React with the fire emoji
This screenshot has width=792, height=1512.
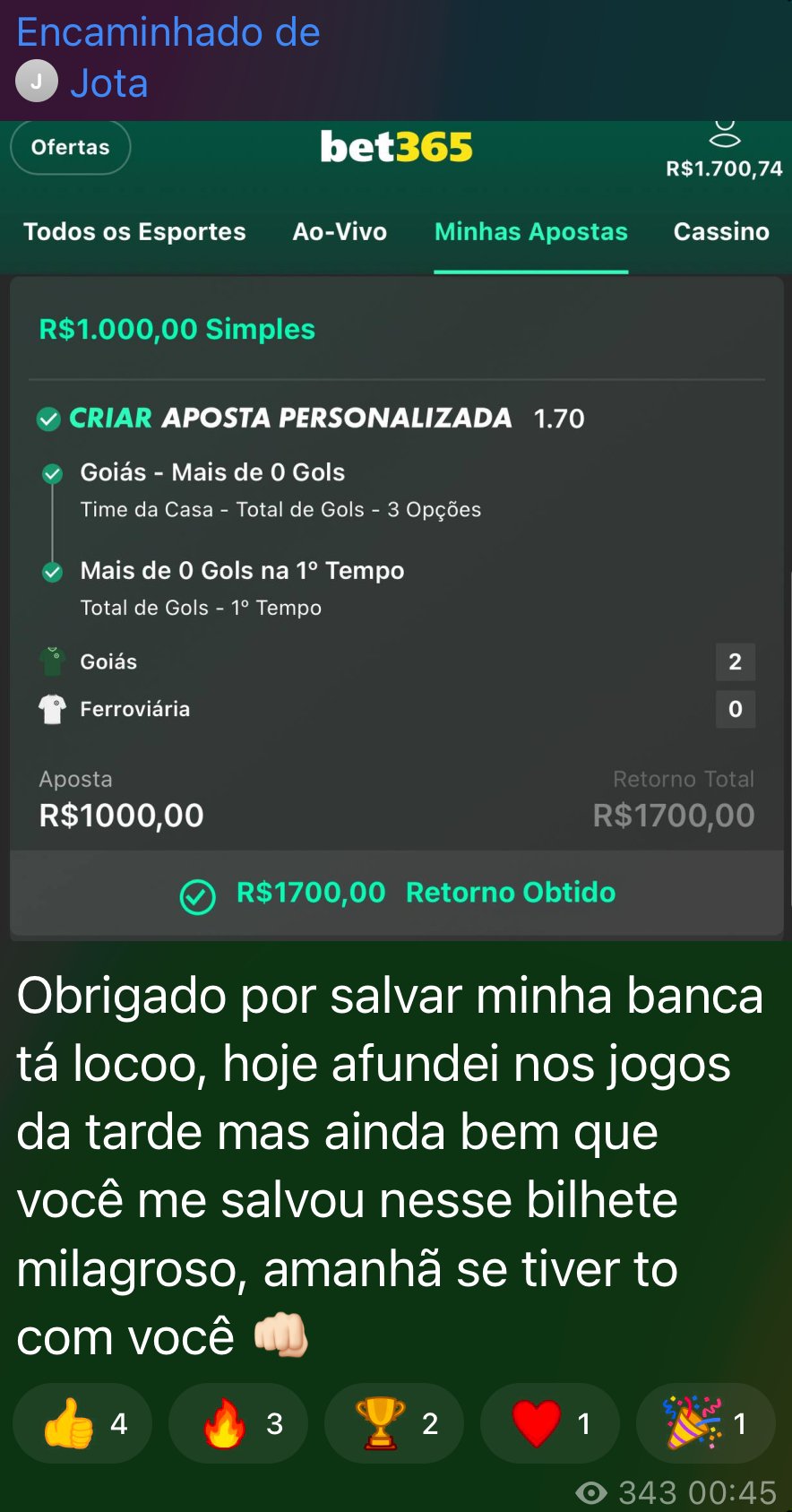point(238,1423)
